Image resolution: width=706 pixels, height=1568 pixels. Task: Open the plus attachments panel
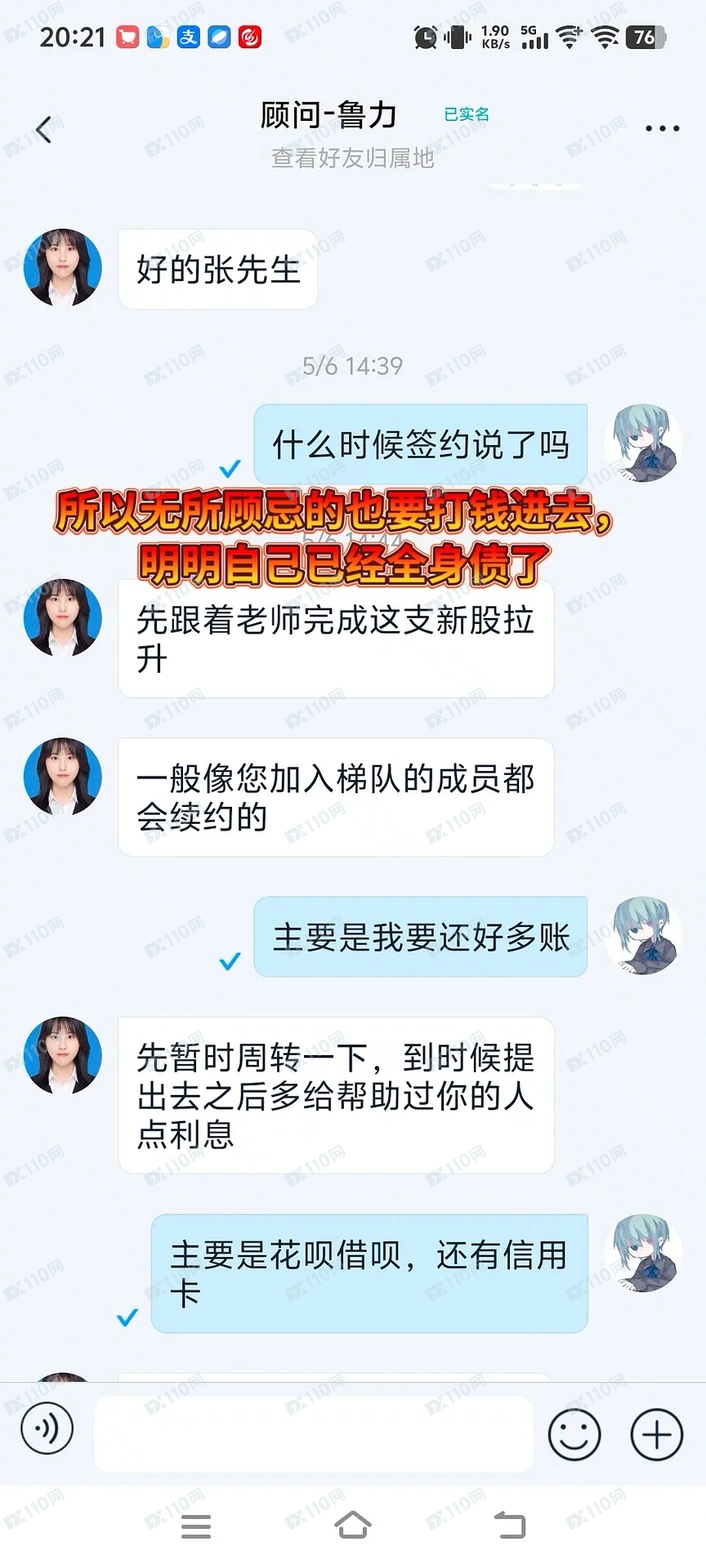coord(656,1435)
